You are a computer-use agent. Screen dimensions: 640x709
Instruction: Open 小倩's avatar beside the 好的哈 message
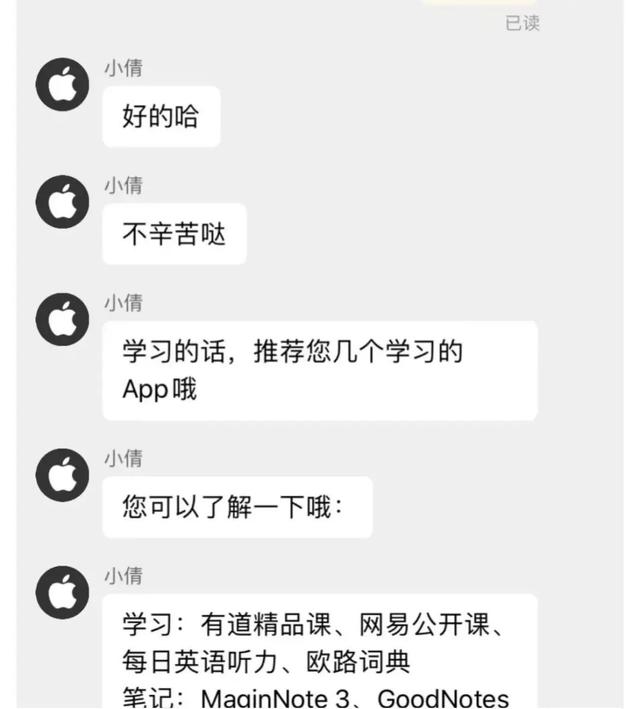coord(63,85)
